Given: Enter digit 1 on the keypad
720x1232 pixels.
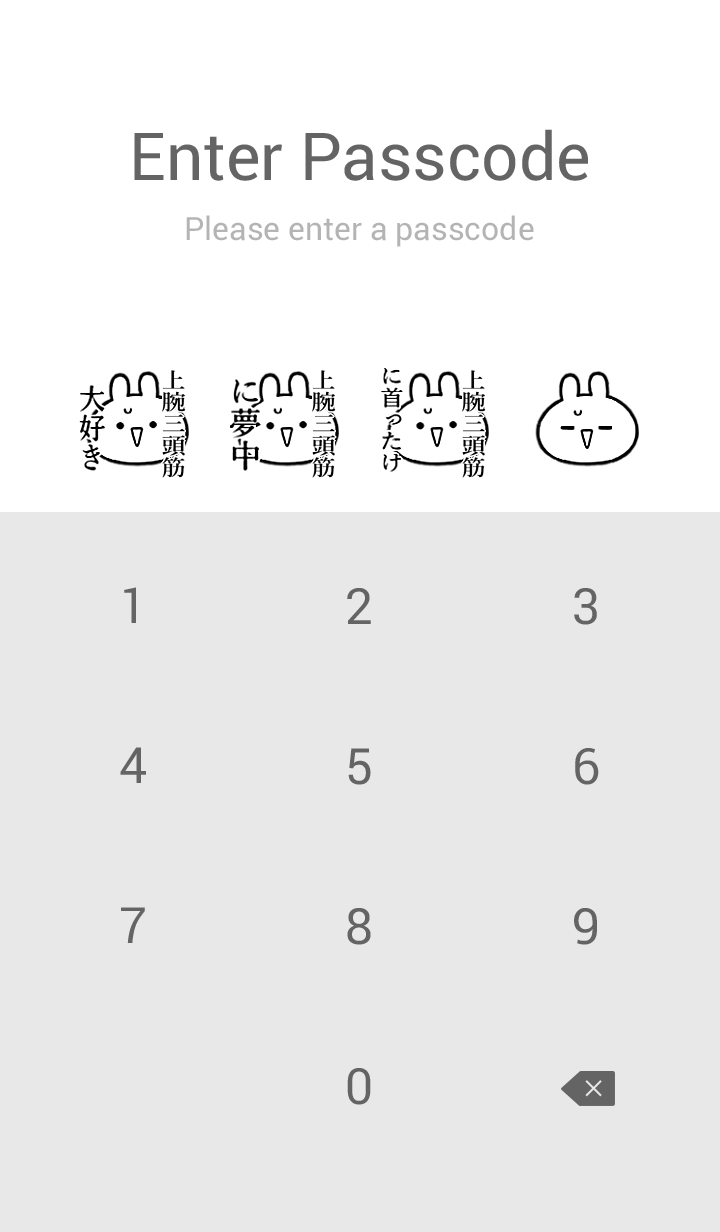Looking at the screenshot, I should (x=132, y=607).
